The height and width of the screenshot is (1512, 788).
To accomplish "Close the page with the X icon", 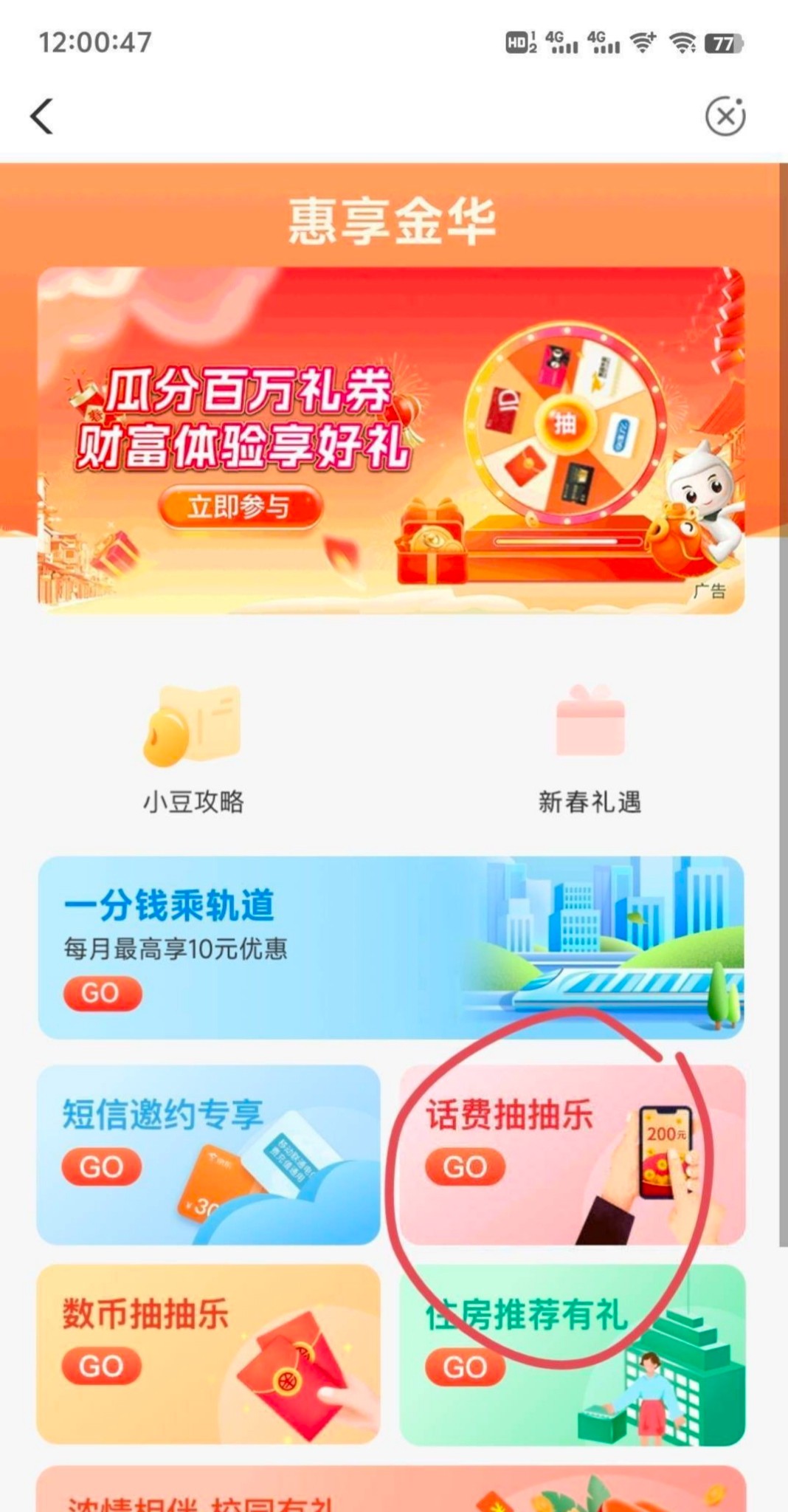I will tap(725, 117).
